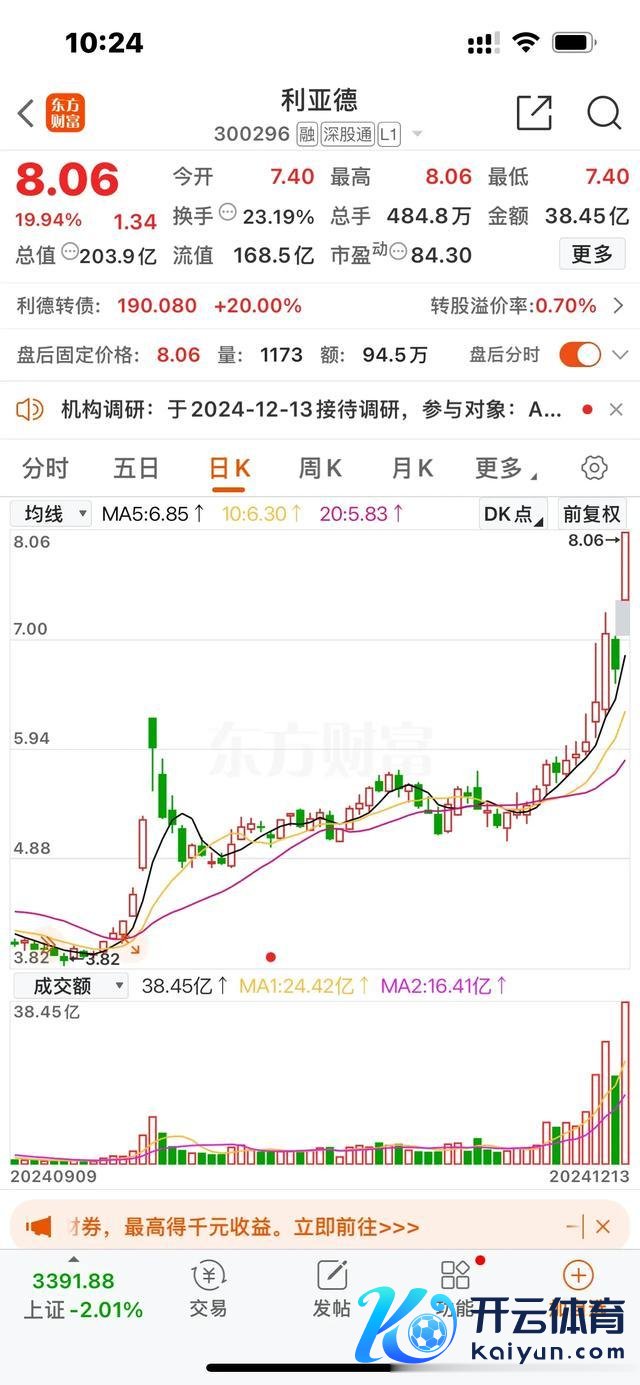Screen dimensions: 640x1385
Task: Select the 周K chart tab
Action: click(320, 468)
